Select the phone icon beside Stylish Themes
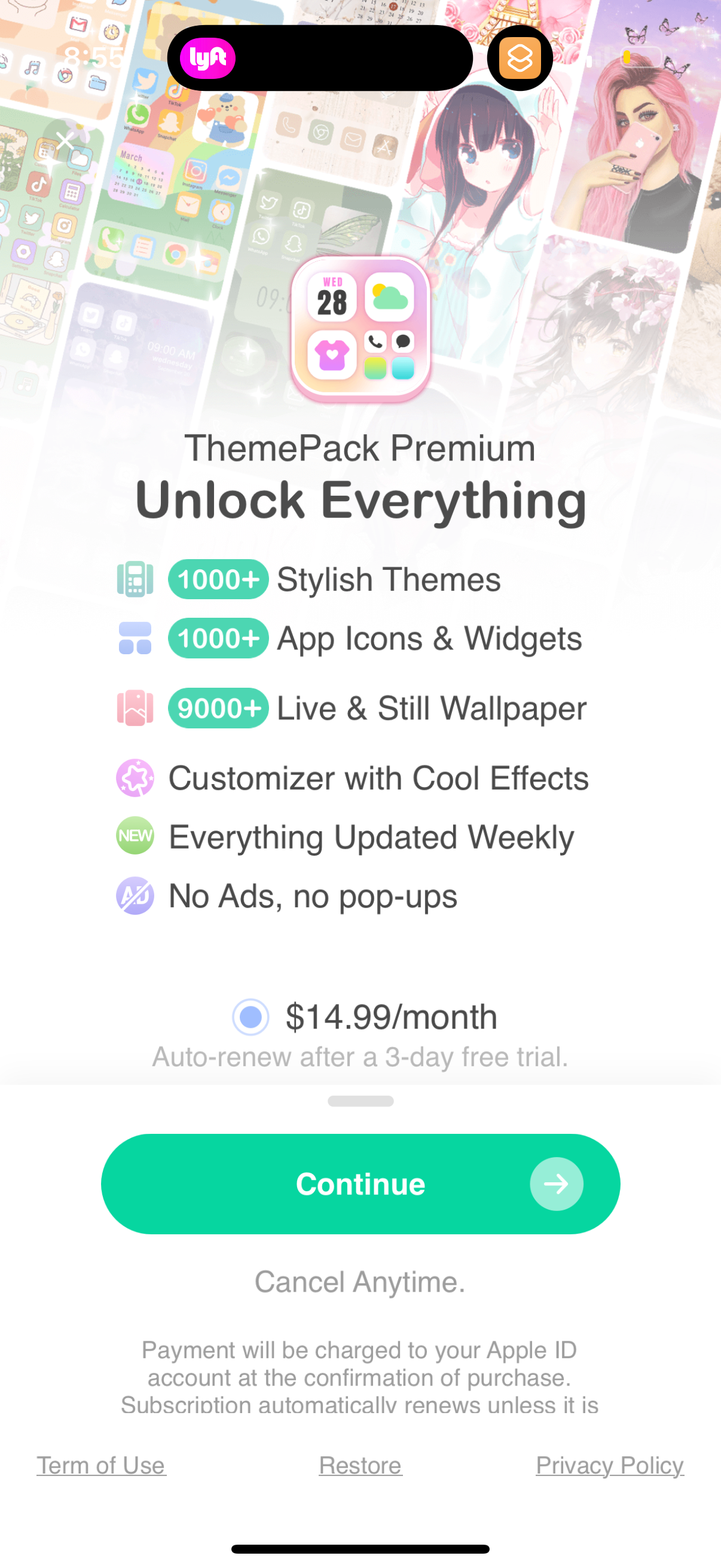 tap(135, 579)
